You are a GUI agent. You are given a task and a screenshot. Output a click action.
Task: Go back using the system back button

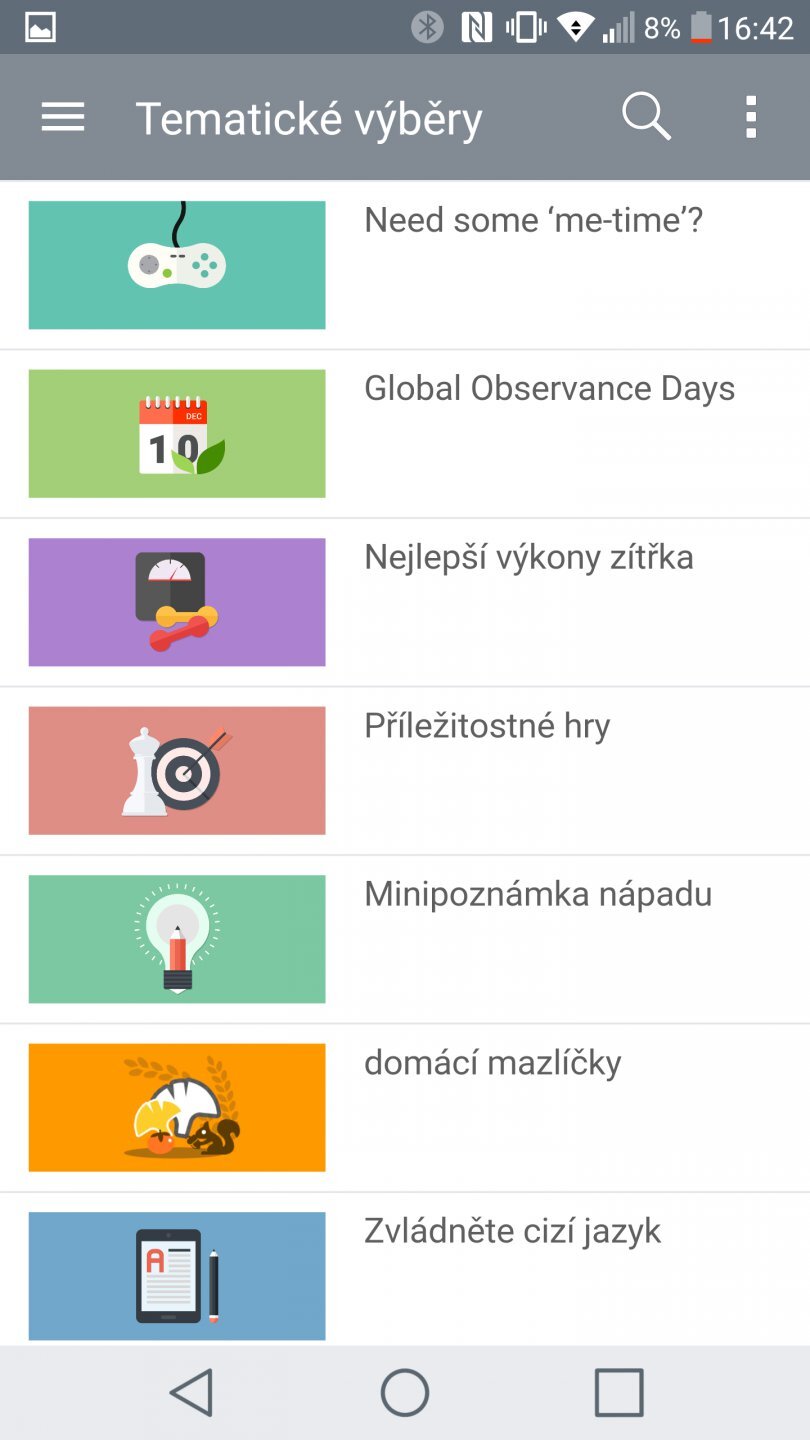(191, 1392)
